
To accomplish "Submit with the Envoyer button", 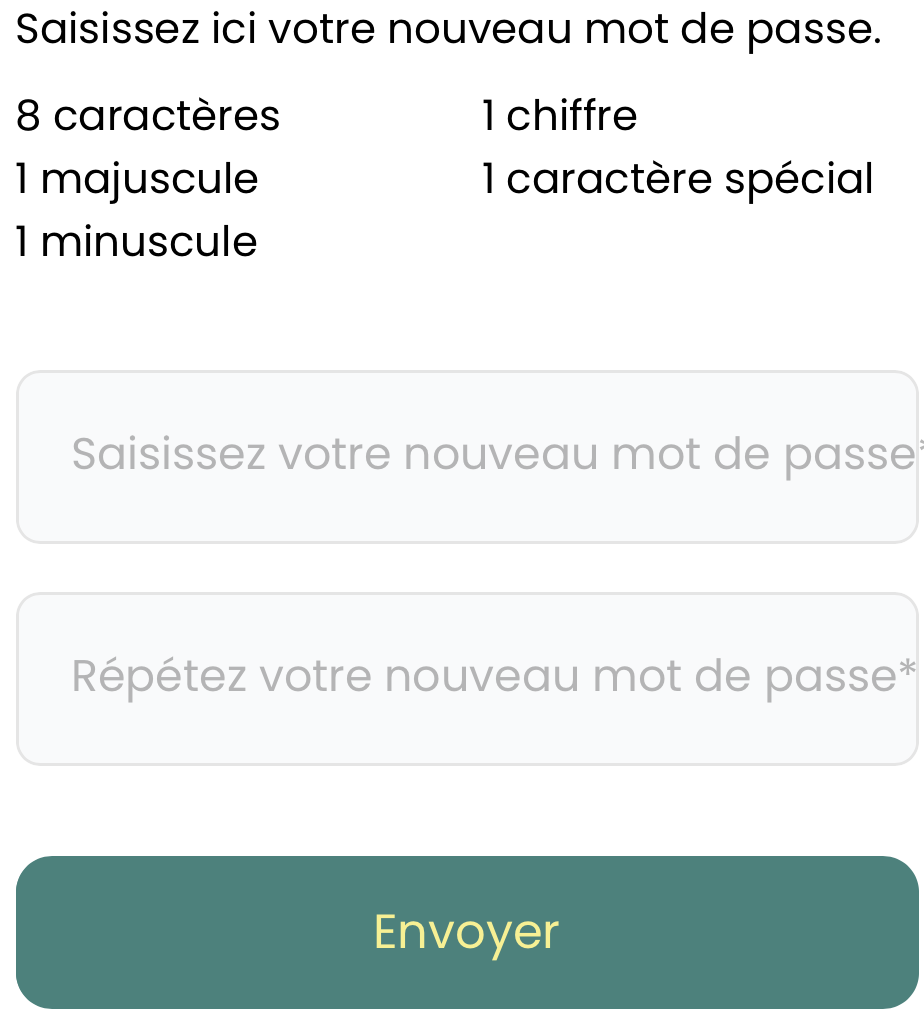I will point(466,932).
